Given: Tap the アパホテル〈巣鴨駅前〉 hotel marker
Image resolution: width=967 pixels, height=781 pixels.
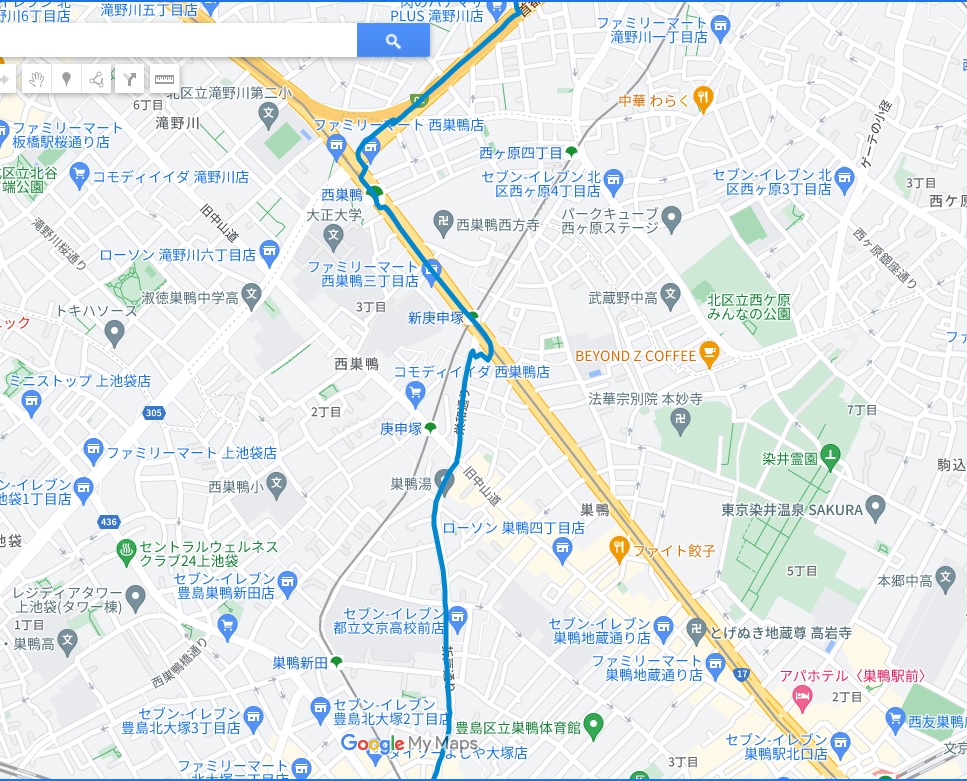Looking at the screenshot, I should (801, 694).
